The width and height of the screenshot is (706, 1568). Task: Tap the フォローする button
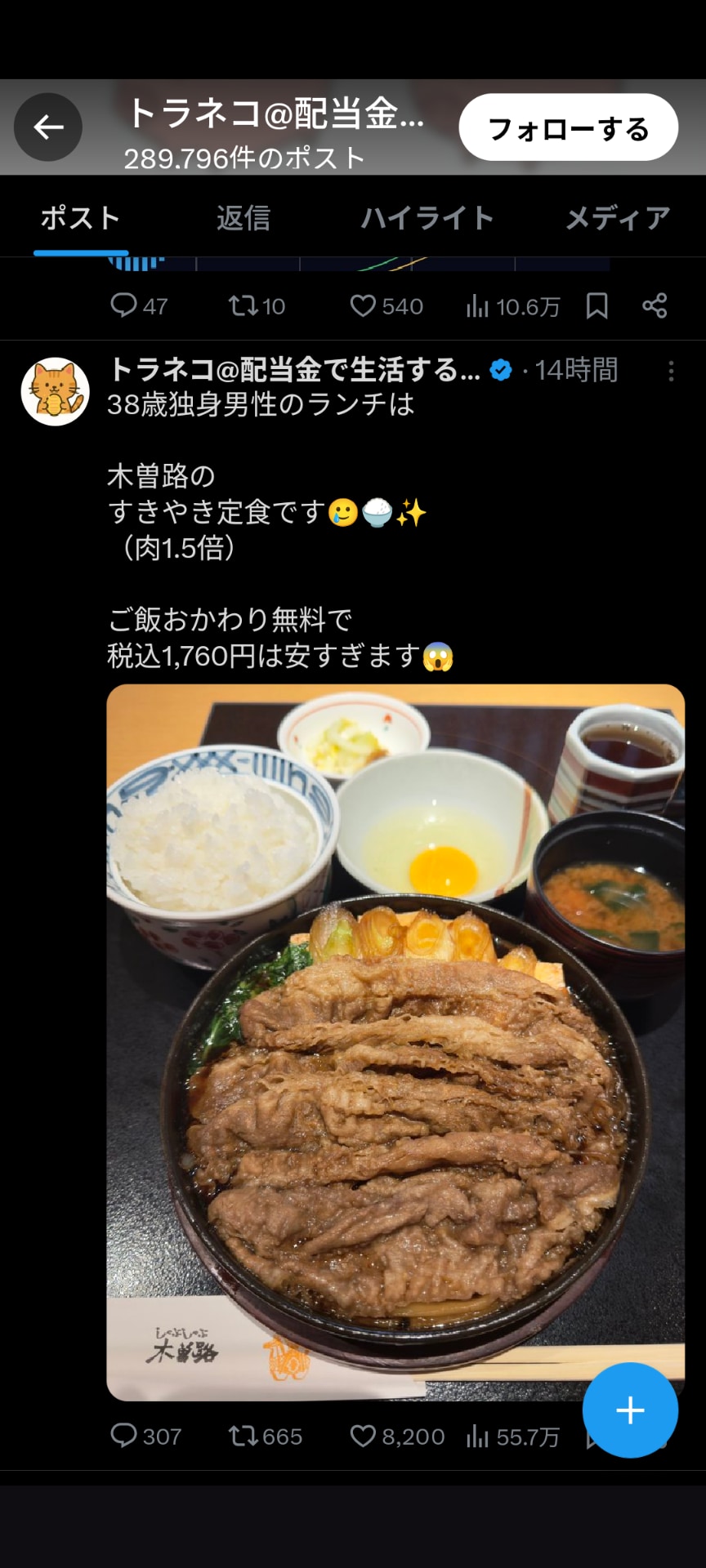[568, 128]
